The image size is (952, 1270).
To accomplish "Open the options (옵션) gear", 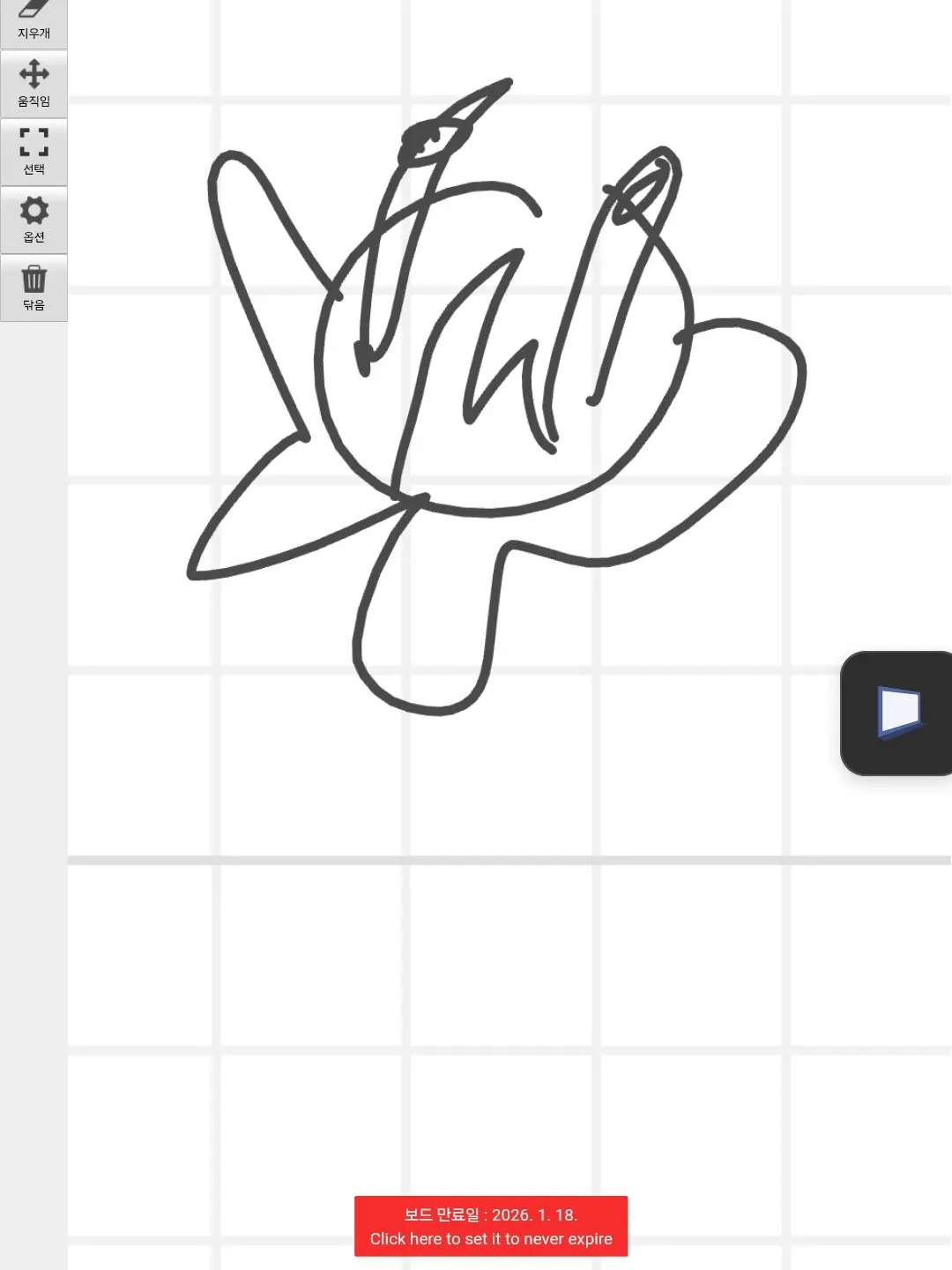I will (x=33, y=220).
